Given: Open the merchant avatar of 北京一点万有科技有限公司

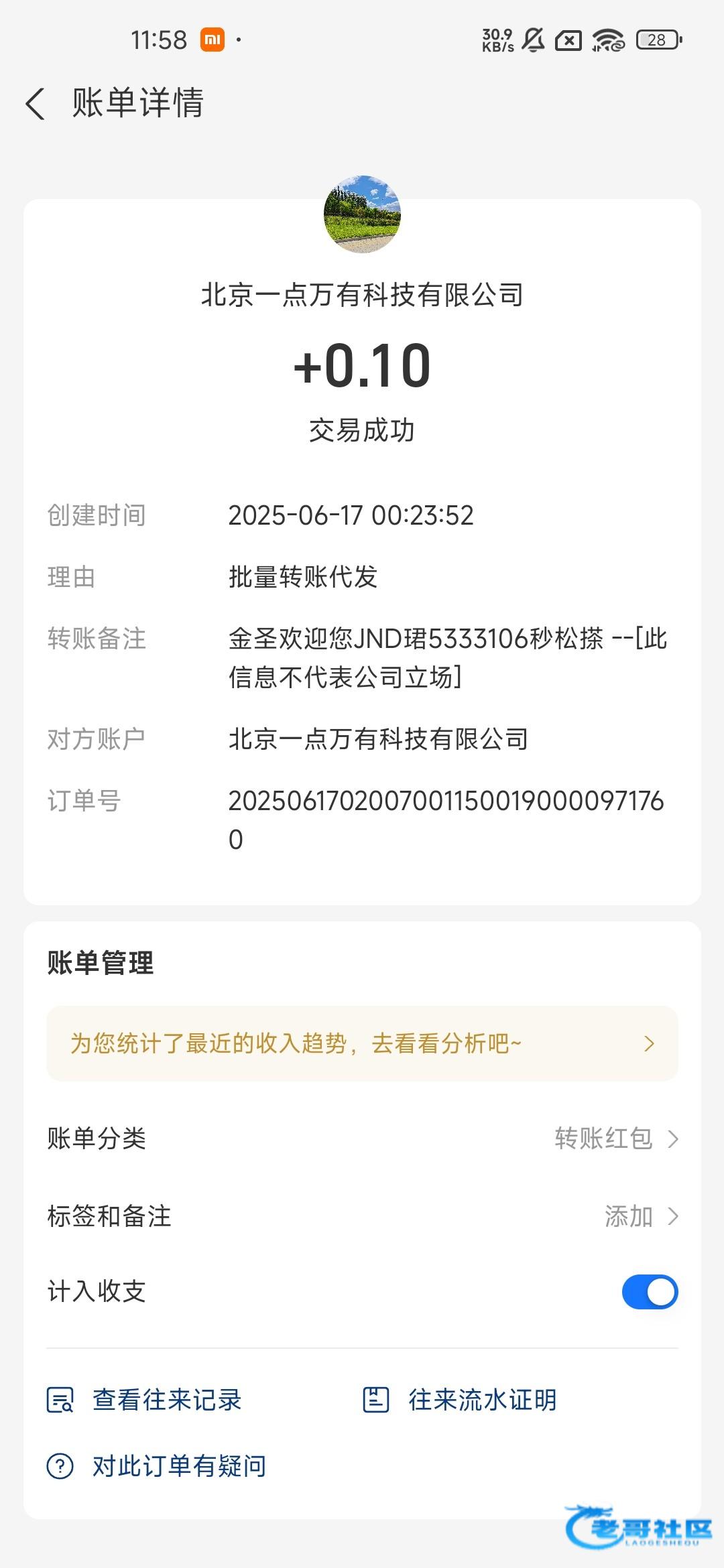Looking at the screenshot, I should [x=362, y=214].
